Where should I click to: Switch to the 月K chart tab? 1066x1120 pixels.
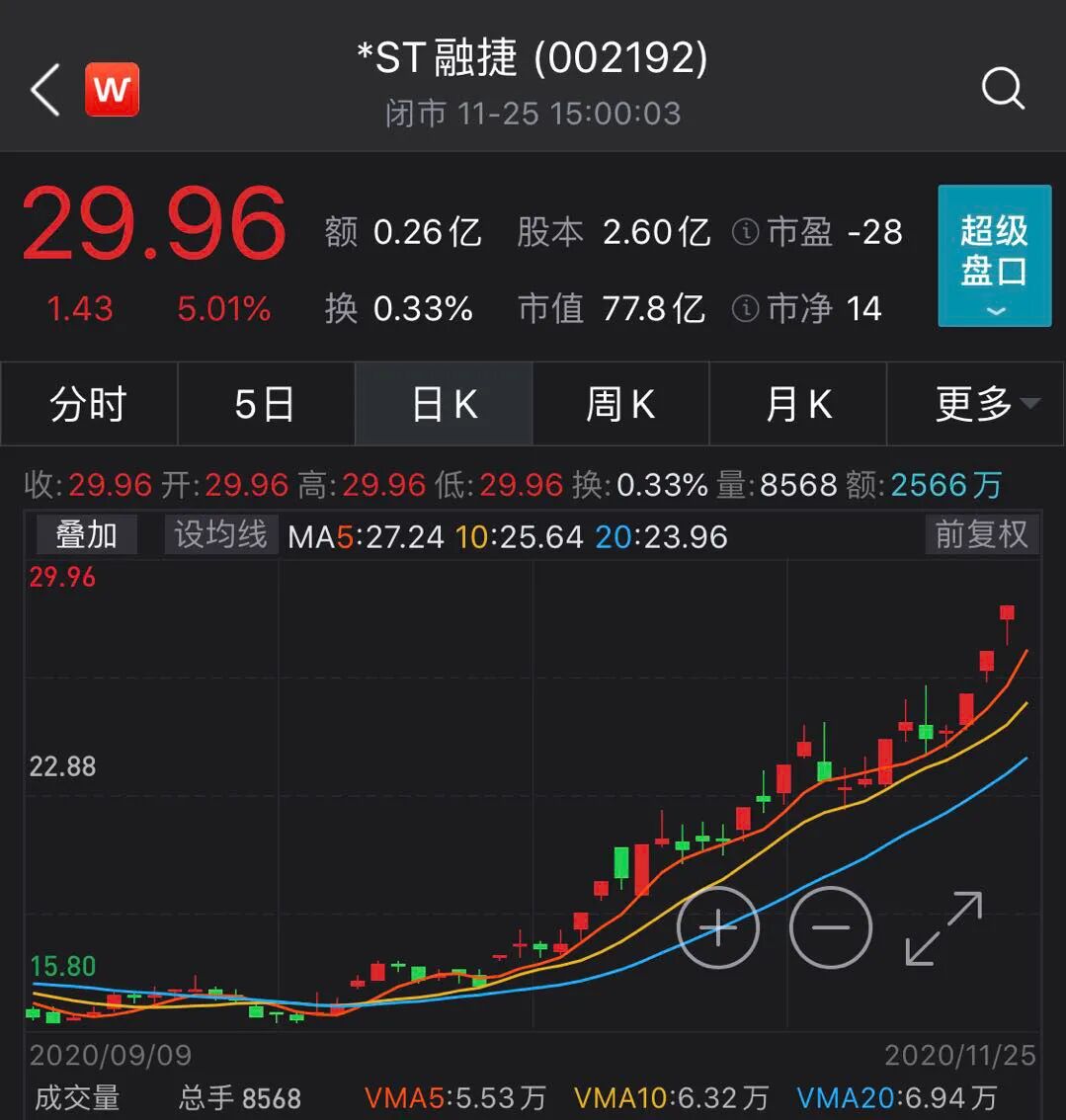pyautogui.click(x=798, y=404)
